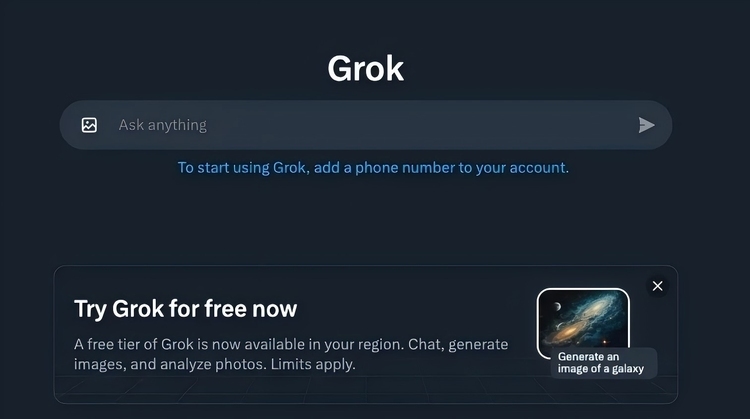Dismiss the Try Grok for free banner
This screenshot has width=750, height=419.
click(x=657, y=286)
